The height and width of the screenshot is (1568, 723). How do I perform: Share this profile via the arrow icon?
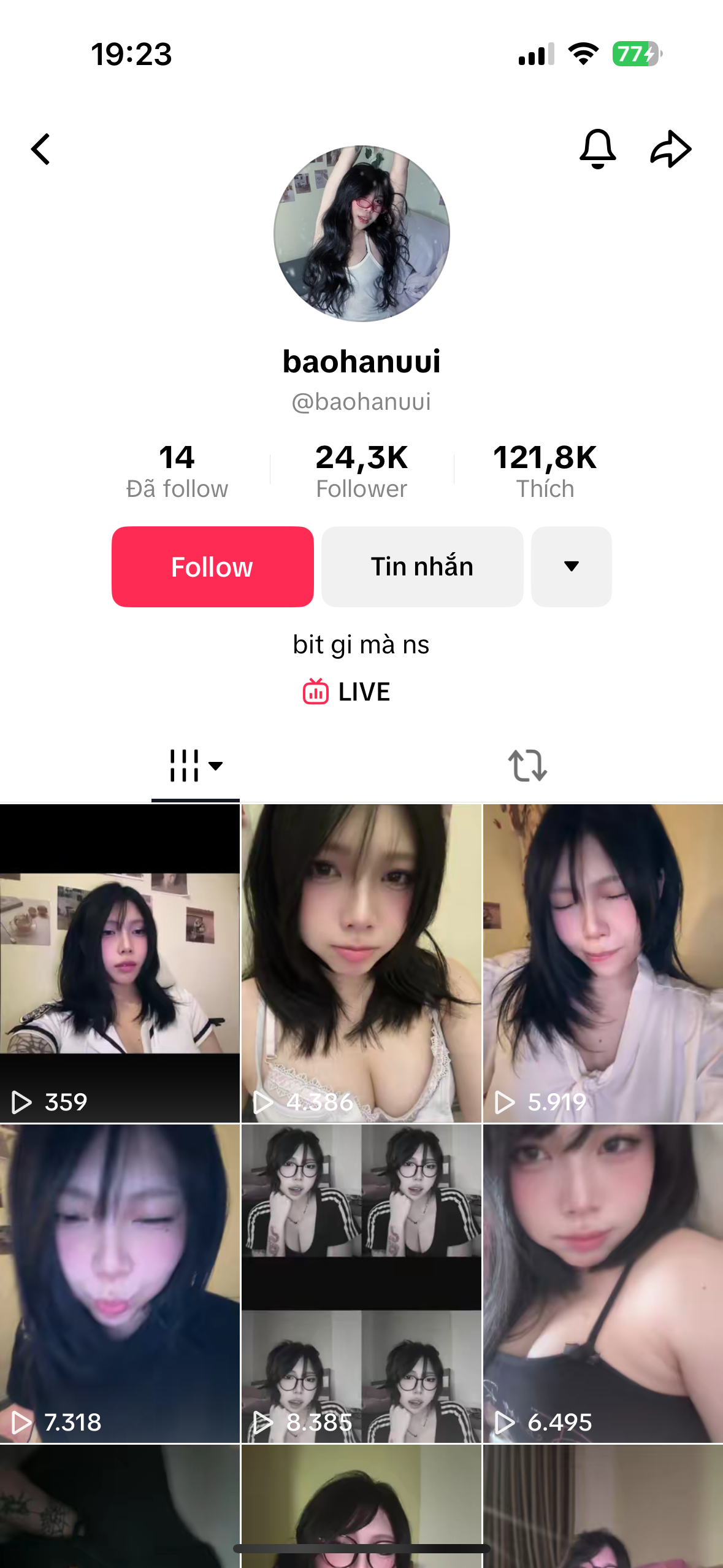[x=670, y=149]
